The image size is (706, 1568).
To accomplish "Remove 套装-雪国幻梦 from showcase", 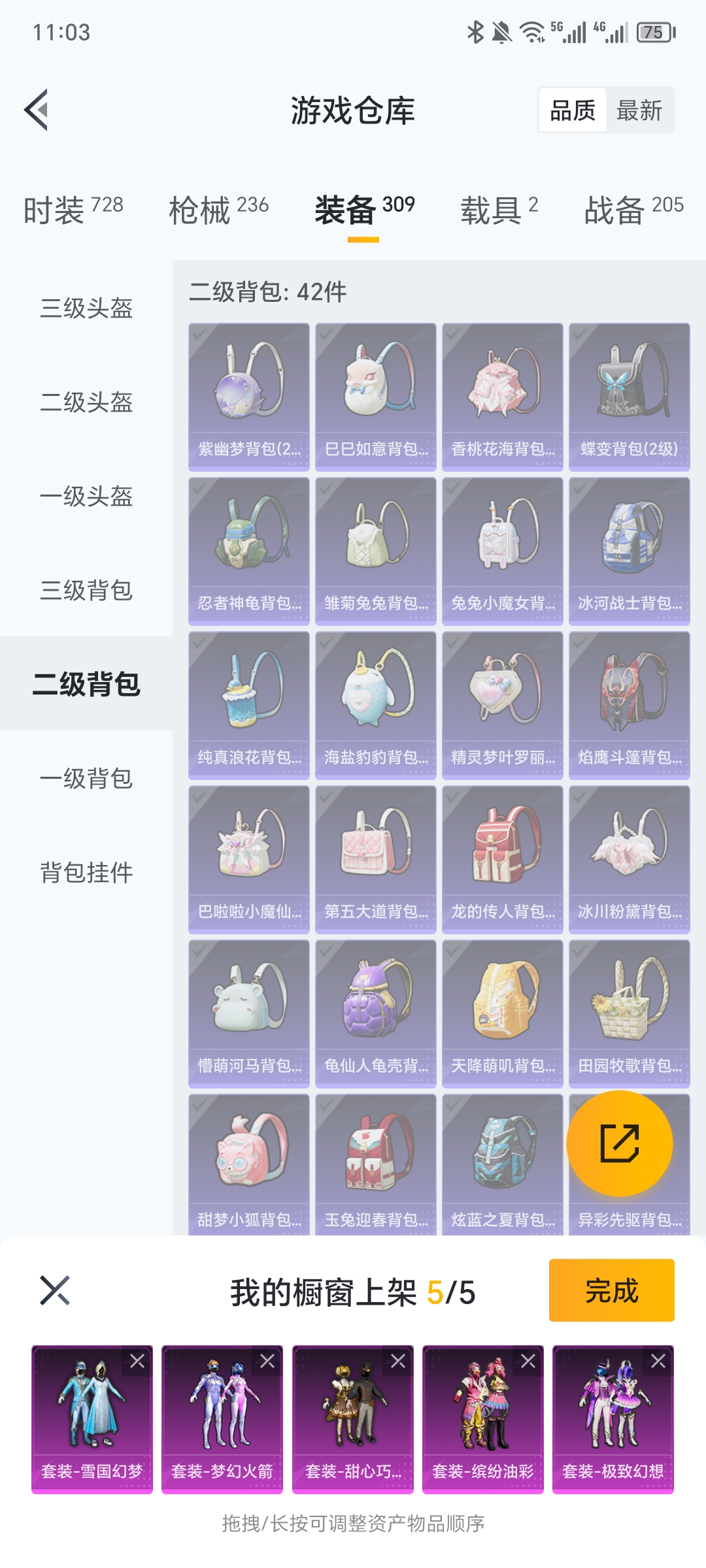I will pyautogui.click(x=137, y=1361).
